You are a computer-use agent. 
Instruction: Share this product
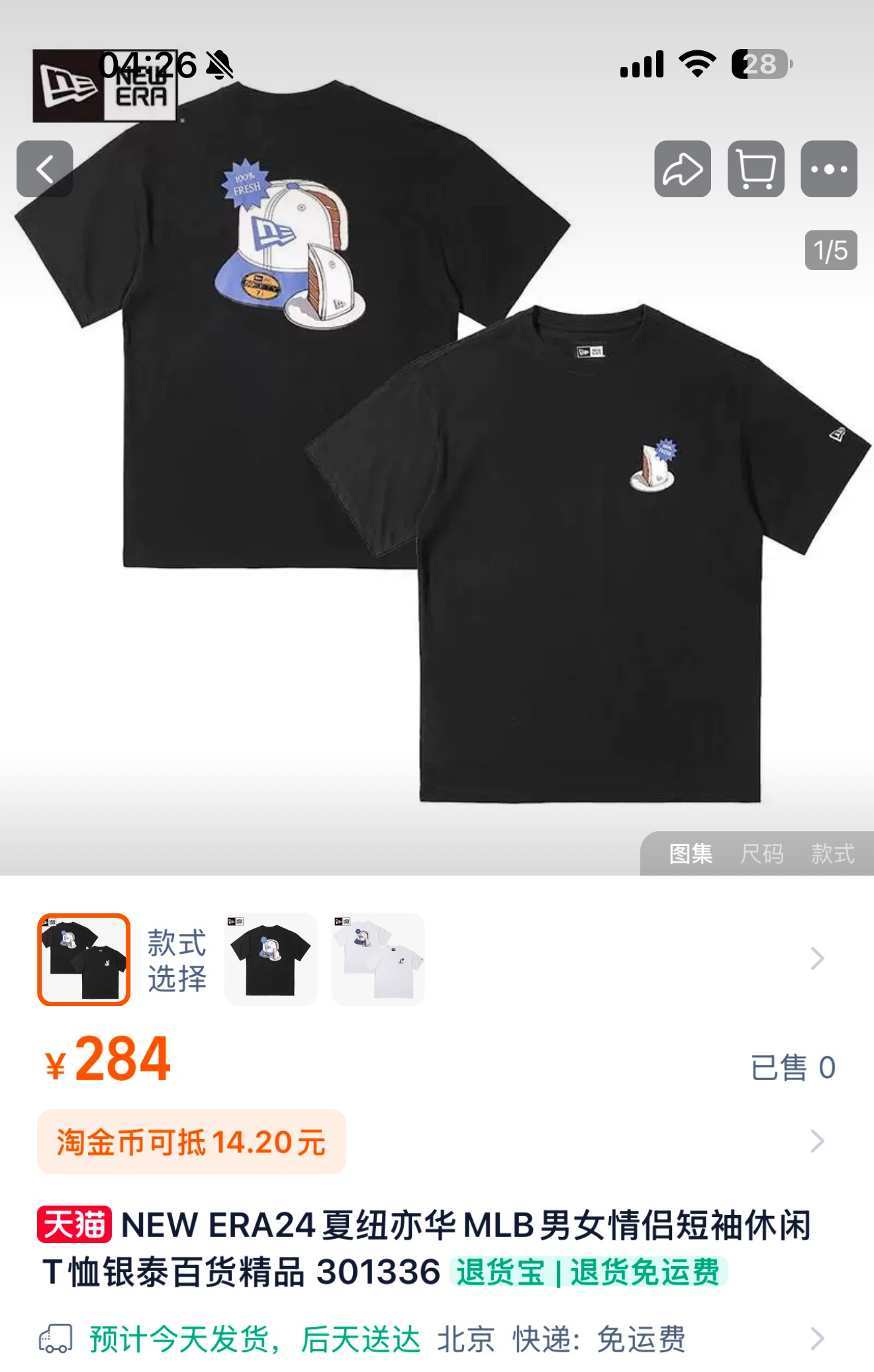pos(683,169)
